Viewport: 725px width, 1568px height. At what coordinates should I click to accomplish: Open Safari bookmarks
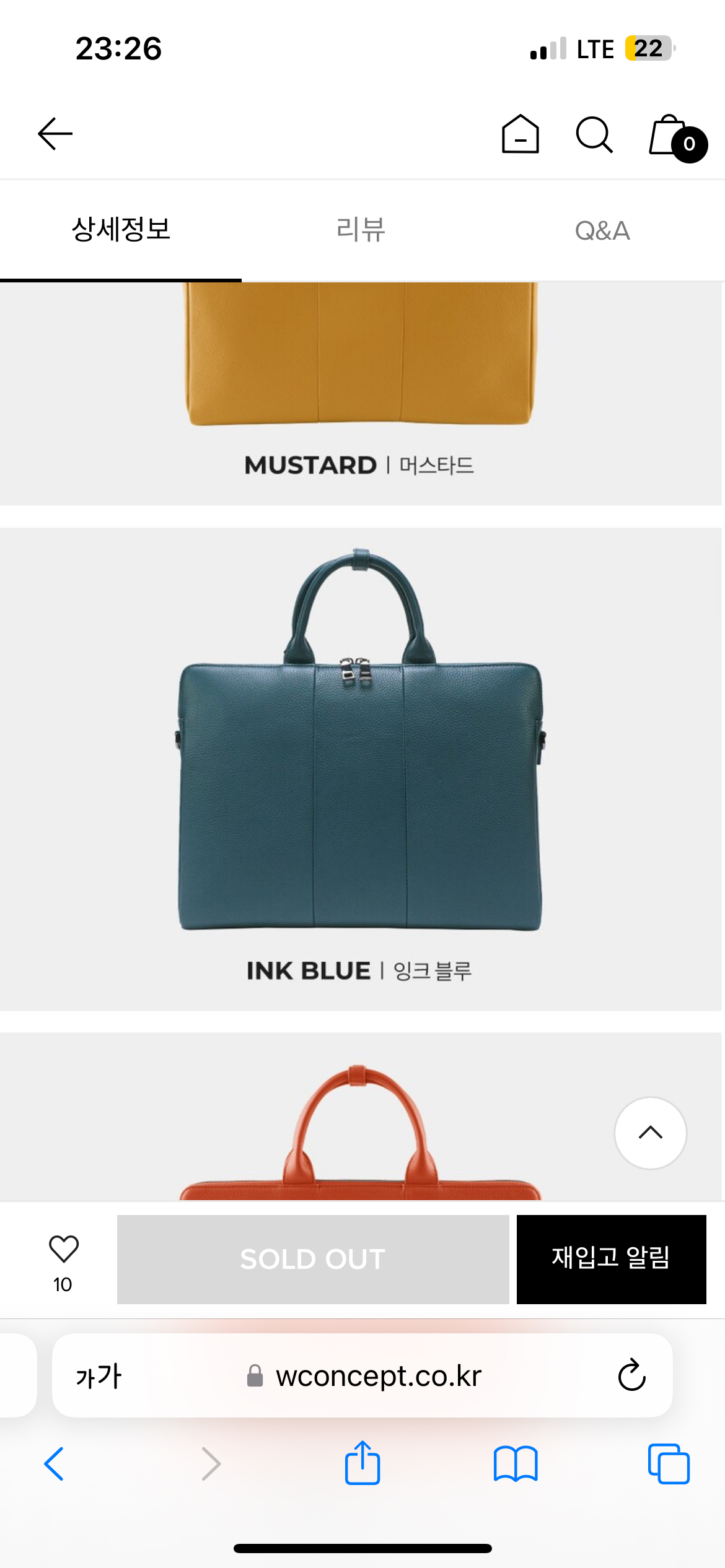pos(515,1464)
